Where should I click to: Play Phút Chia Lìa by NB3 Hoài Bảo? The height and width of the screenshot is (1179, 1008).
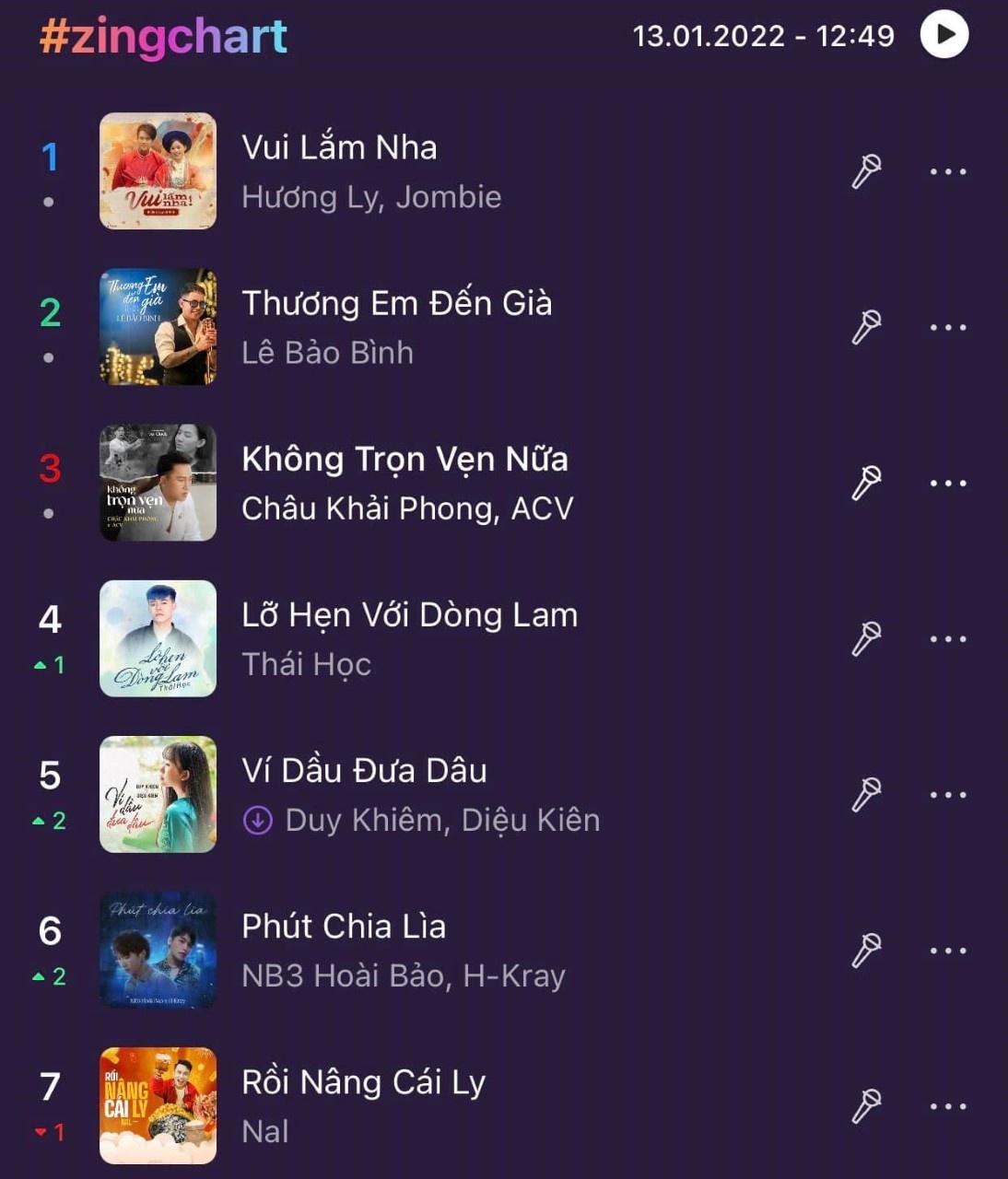(x=344, y=927)
